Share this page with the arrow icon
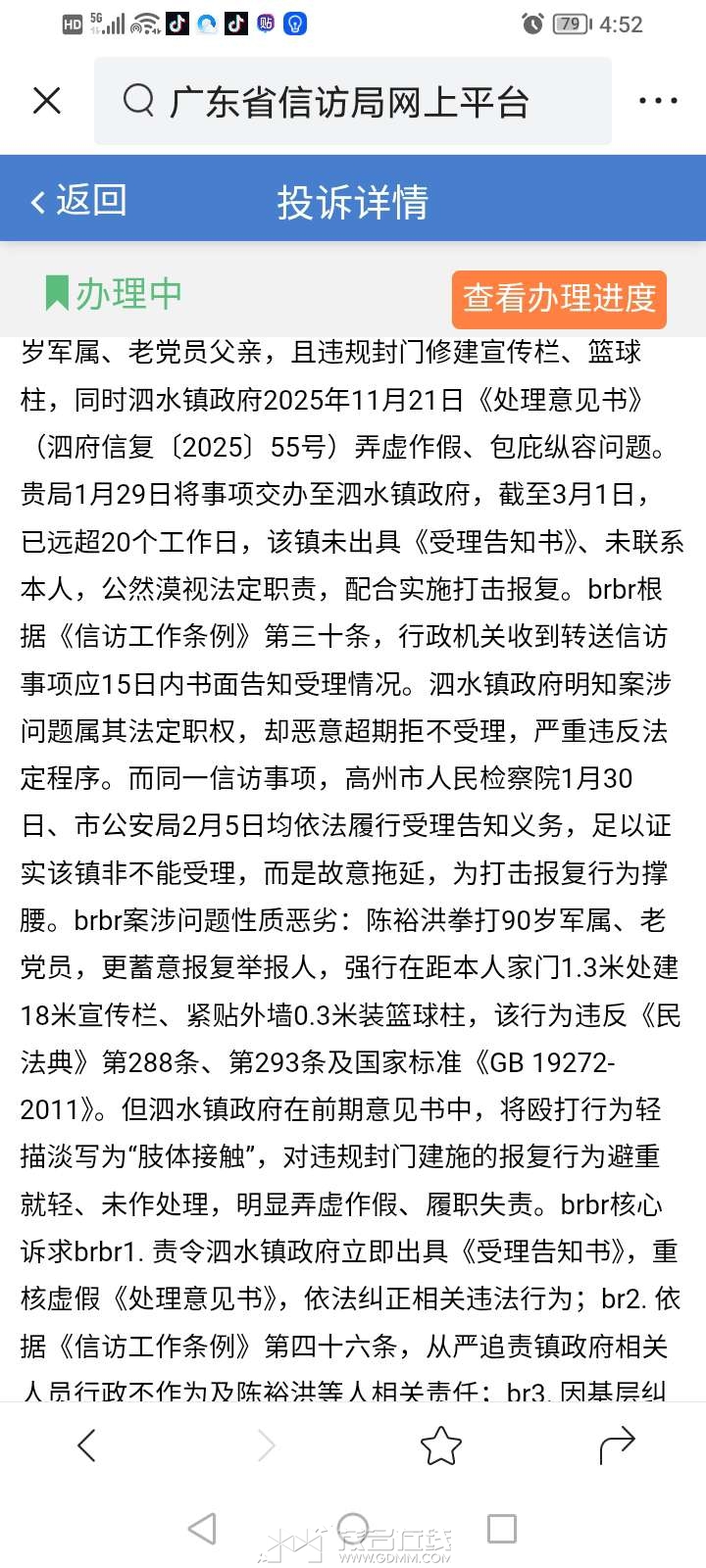 pos(617,1445)
